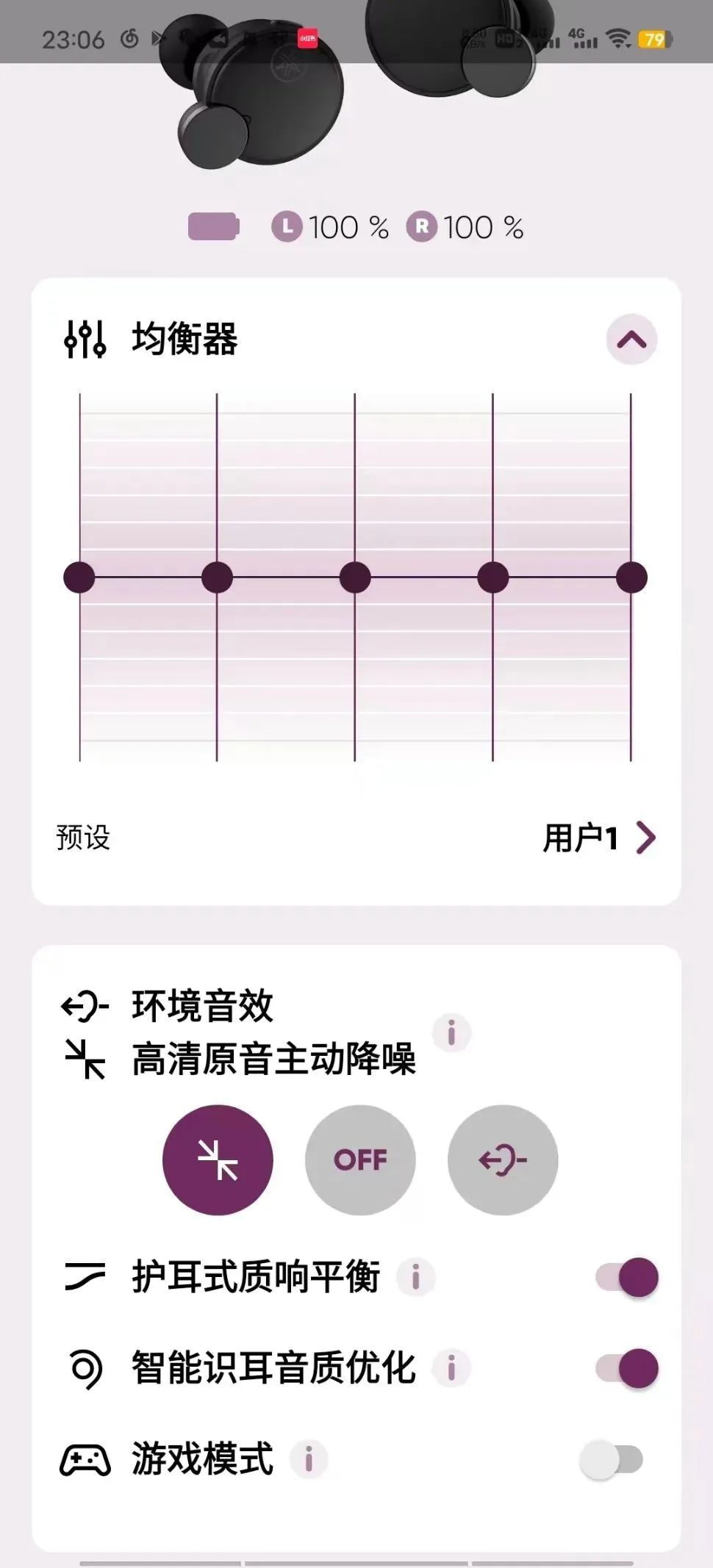Enable active noise cancelling mode

(218, 1160)
